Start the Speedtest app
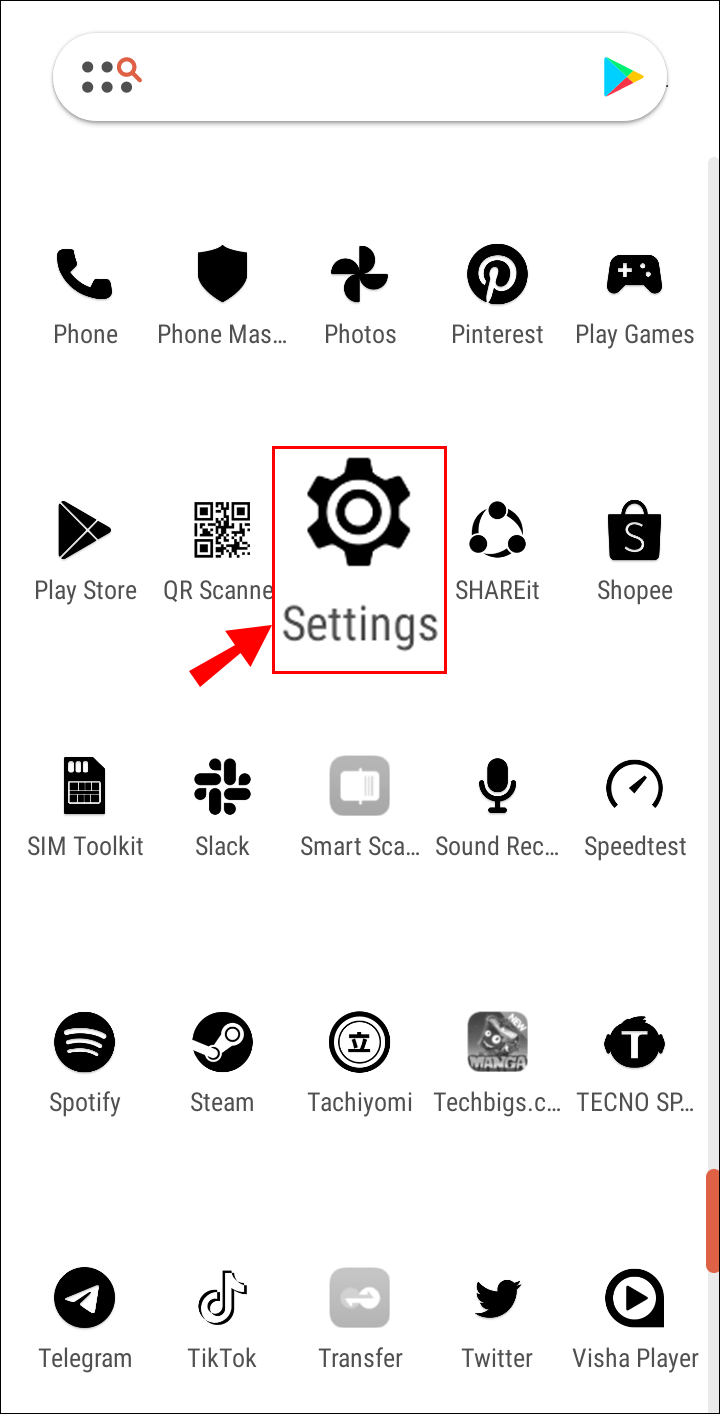Viewport: 720px width, 1414px height. pos(634,787)
